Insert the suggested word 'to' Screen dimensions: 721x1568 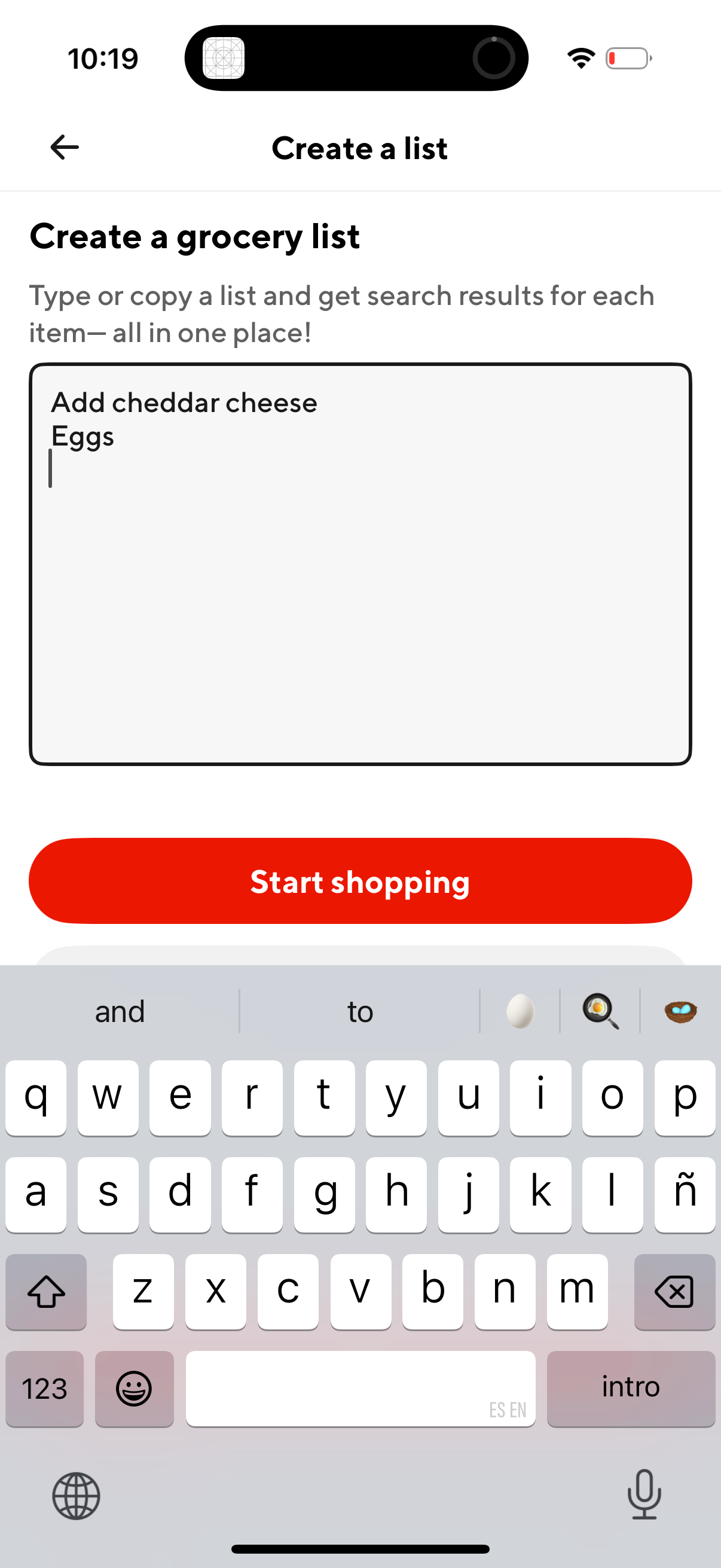359,1011
